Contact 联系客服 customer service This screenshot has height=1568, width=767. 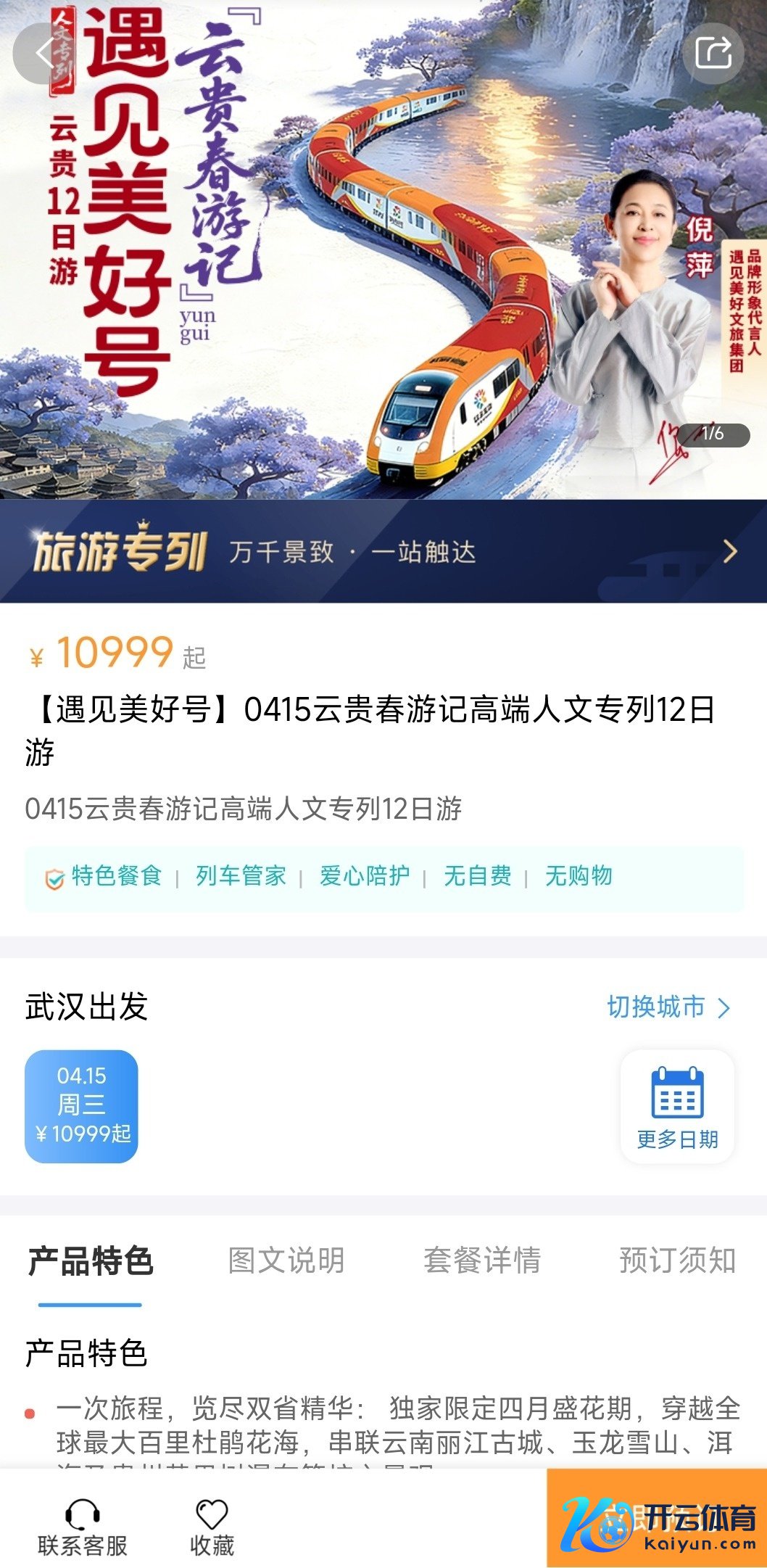pyautogui.click(x=83, y=1527)
